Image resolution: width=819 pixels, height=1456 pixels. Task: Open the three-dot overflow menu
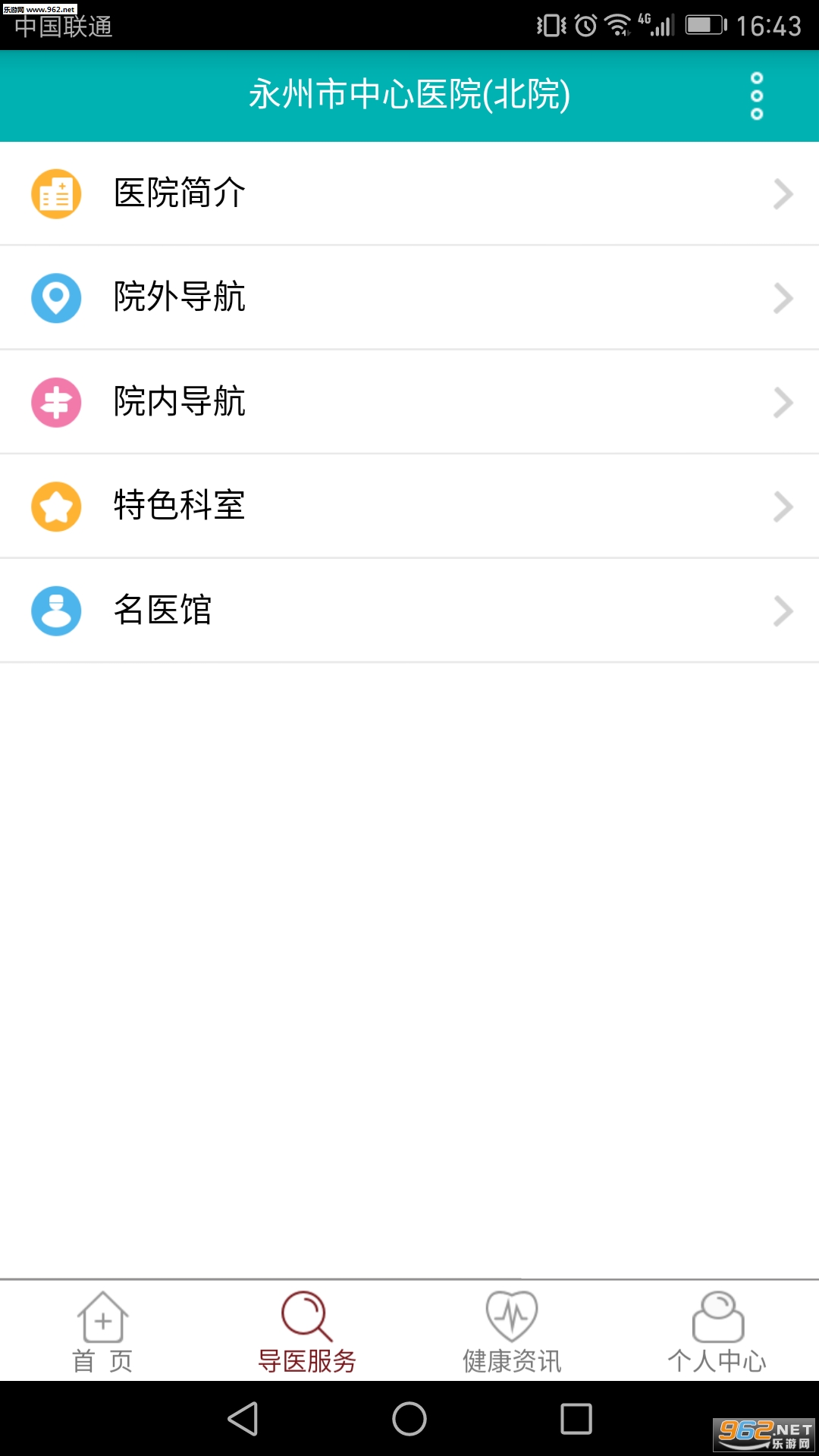pyautogui.click(x=756, y=96)
